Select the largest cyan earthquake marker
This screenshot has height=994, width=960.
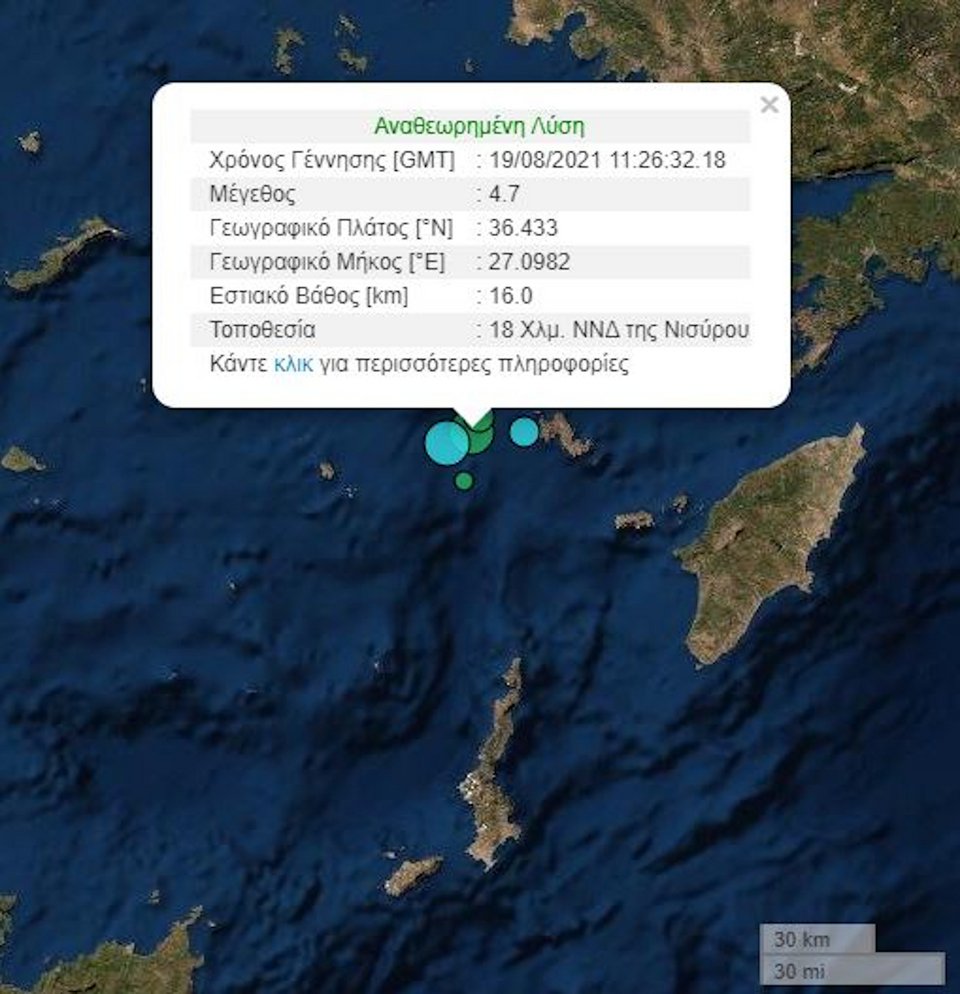(x=445, y=444)
